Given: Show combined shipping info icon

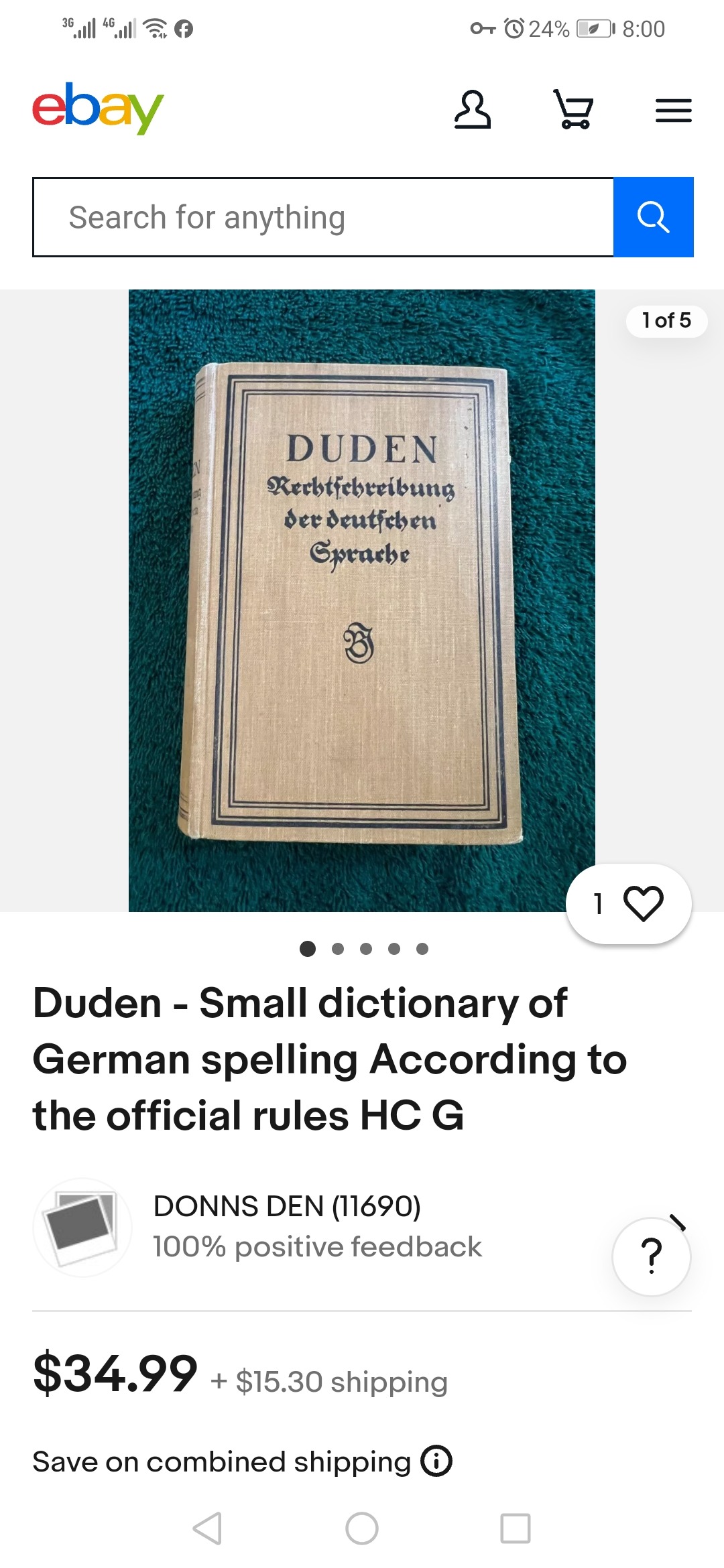Looking at the screenshot, I should click(436, 1461).
